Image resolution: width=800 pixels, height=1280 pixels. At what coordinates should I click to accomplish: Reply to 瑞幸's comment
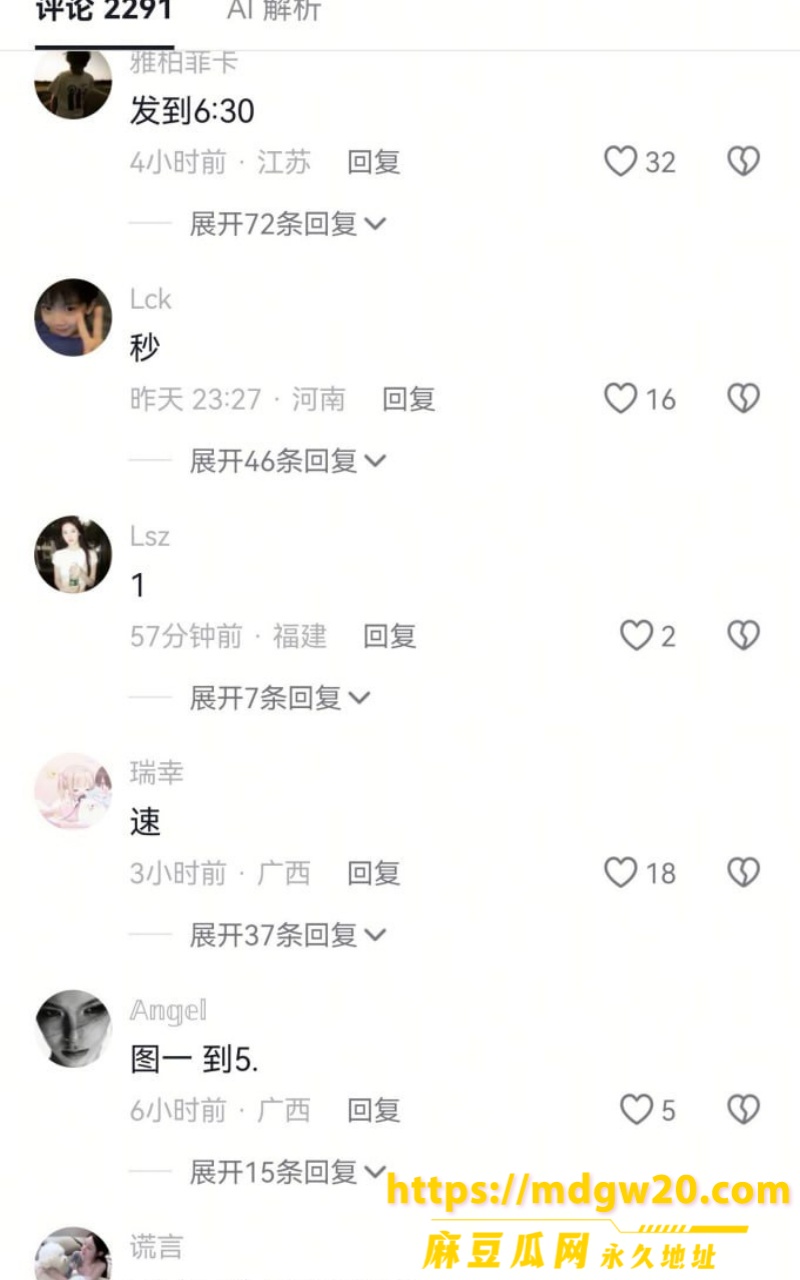(373, 873)
